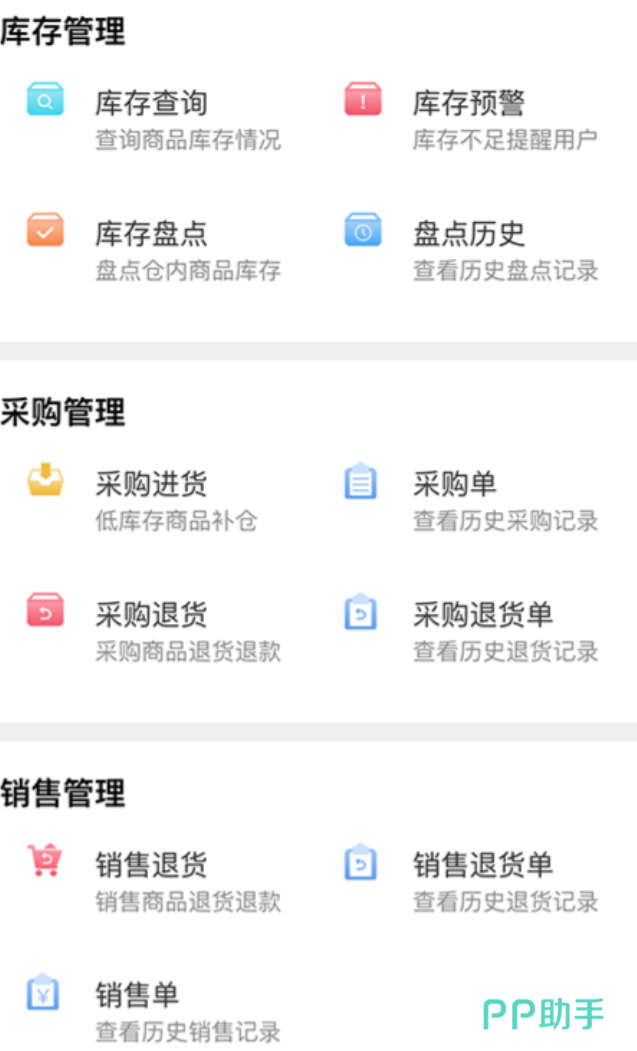
Task: Start a 库存盘点 stocktake
Action: tap(150, 234)
